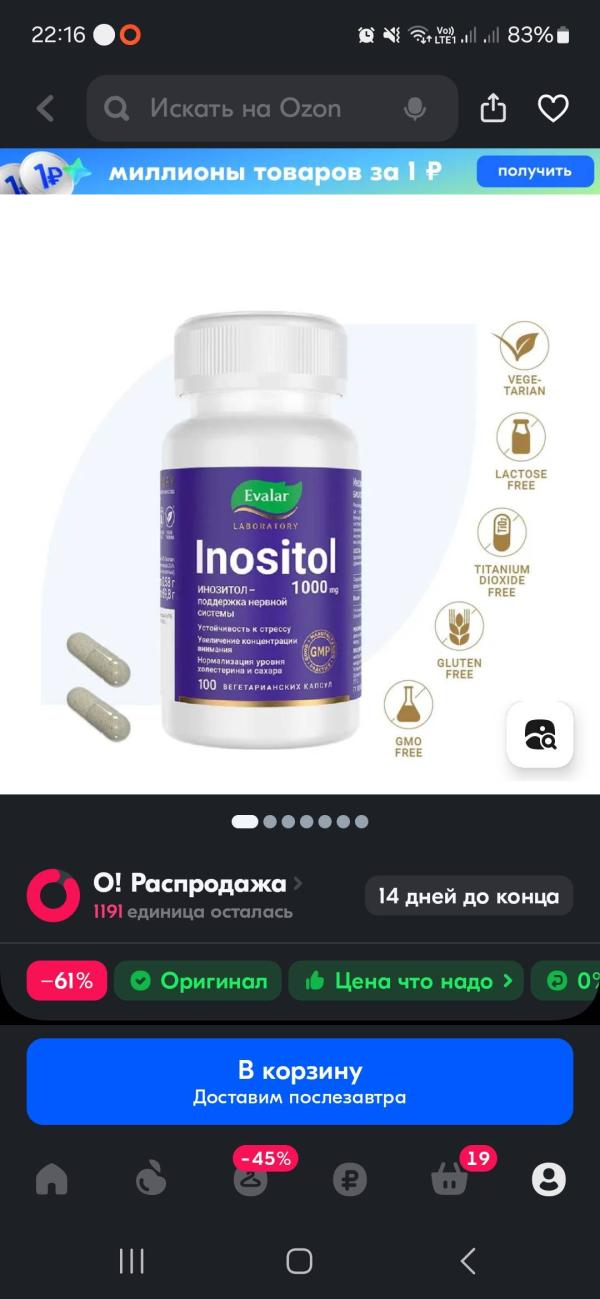600x1299 pixels.
Task: Tap the 'получить' banner button
Action: tap(534, 171)
